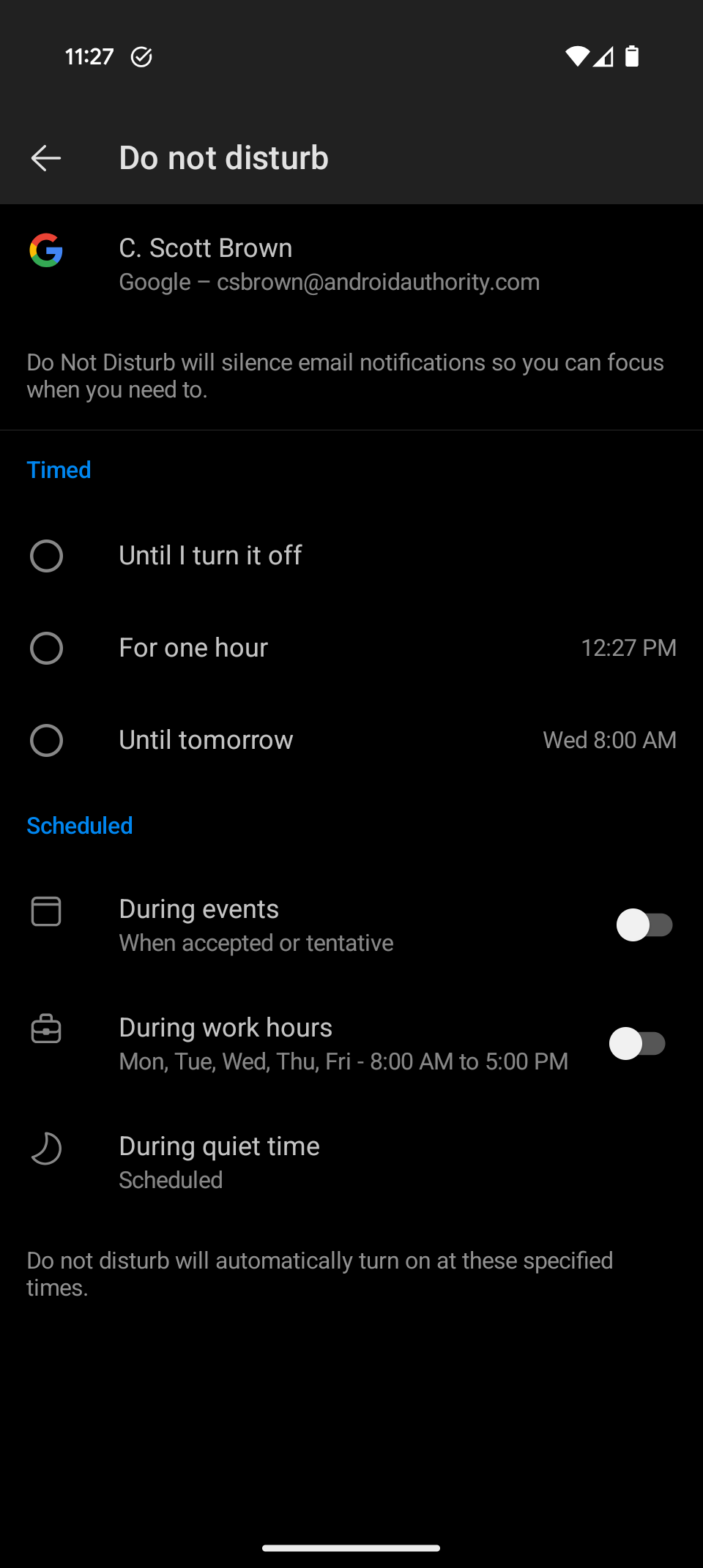Viewport: 703px width, 1568px height.
Task: Open During quiet time settings
Action: 220,1162
